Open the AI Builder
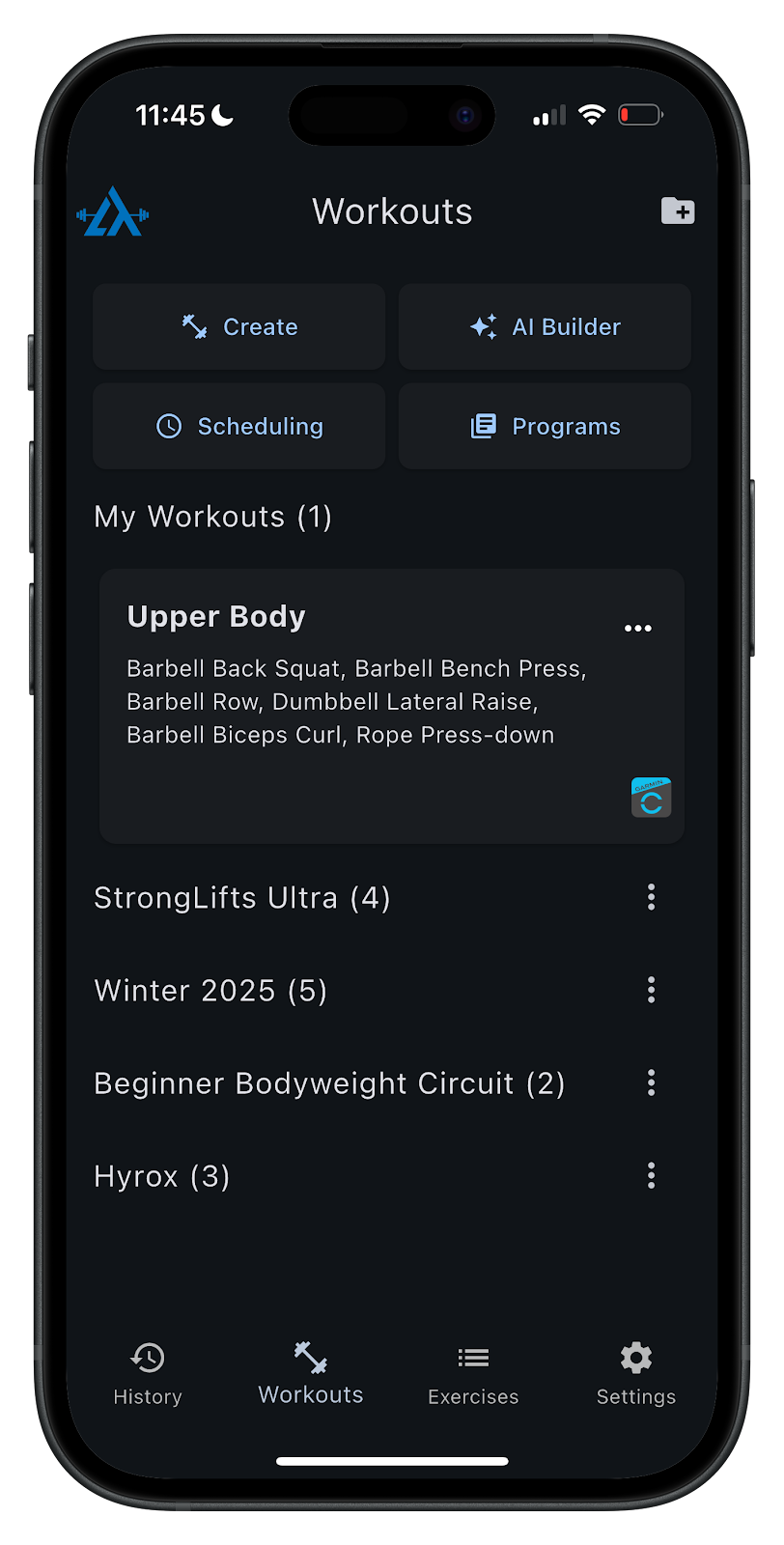 pyautogui.click(x=544, y=326)
